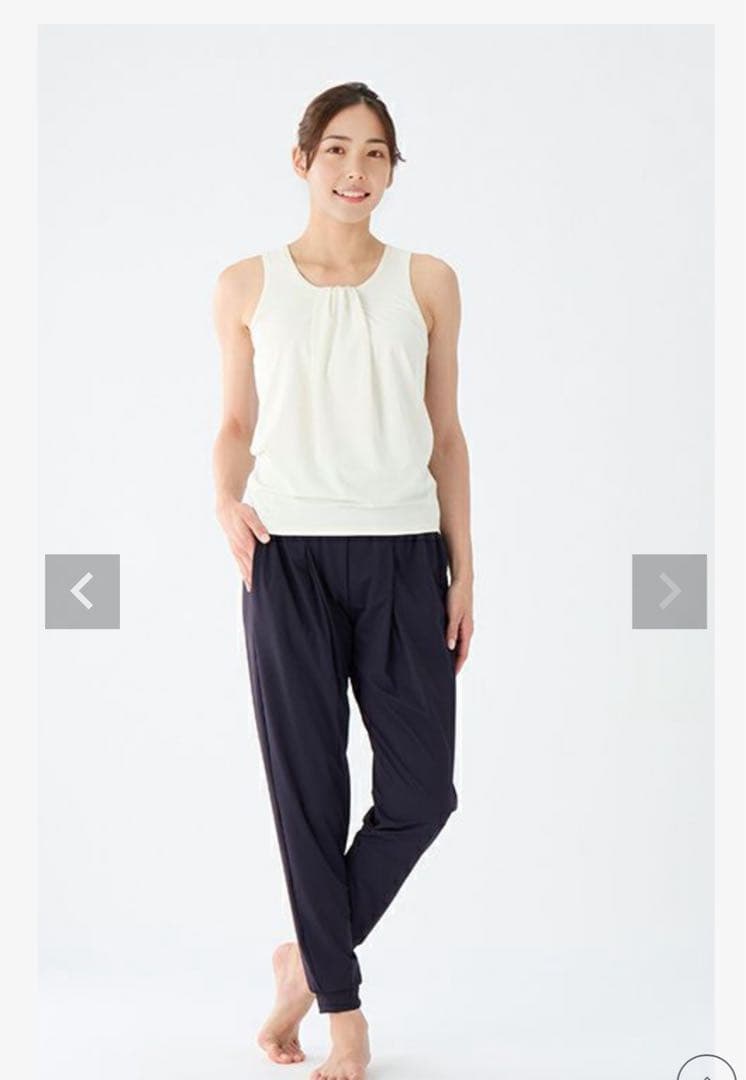Go to the previous product image
Viewport: 746px width, 1080px height.
point(82,591)
